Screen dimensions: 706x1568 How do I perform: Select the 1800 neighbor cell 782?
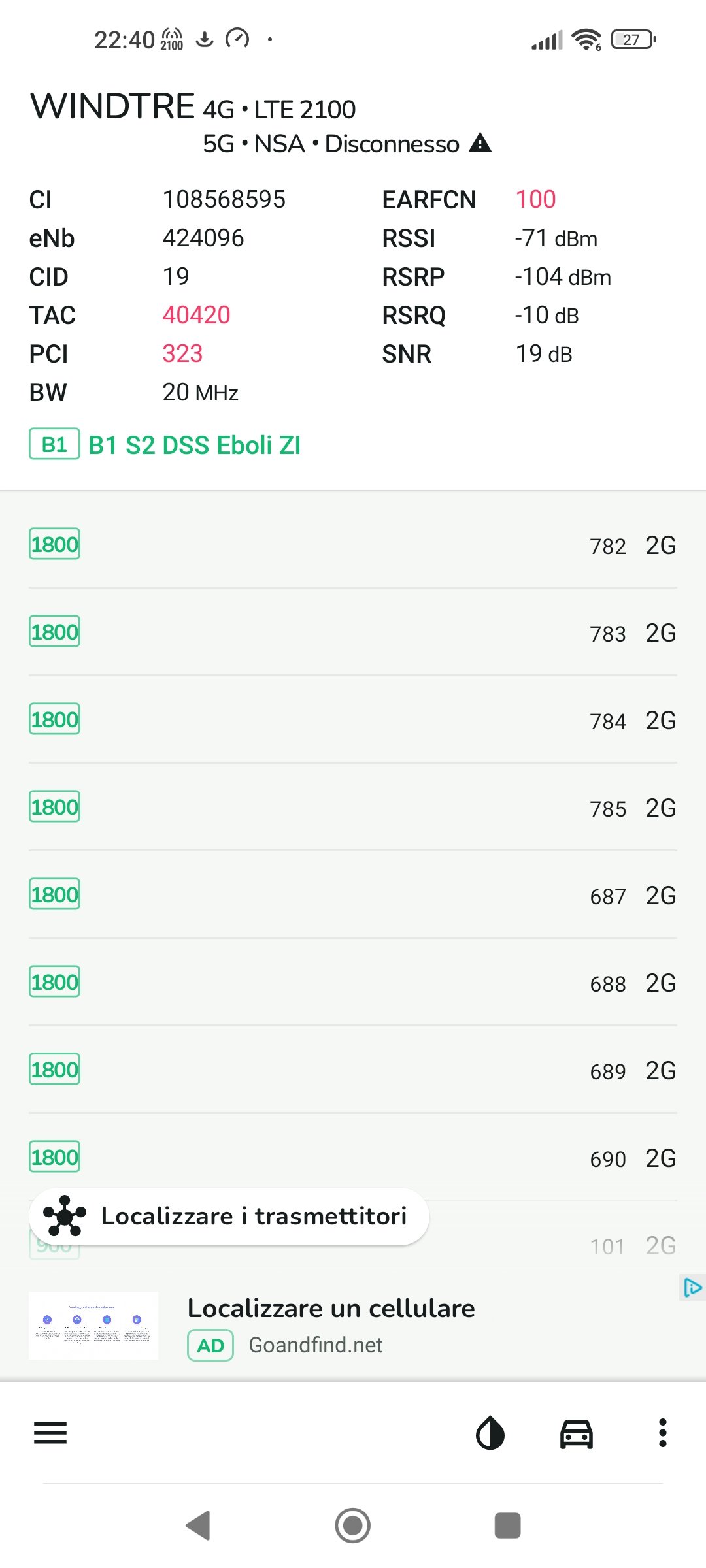(x=353, y=544)
